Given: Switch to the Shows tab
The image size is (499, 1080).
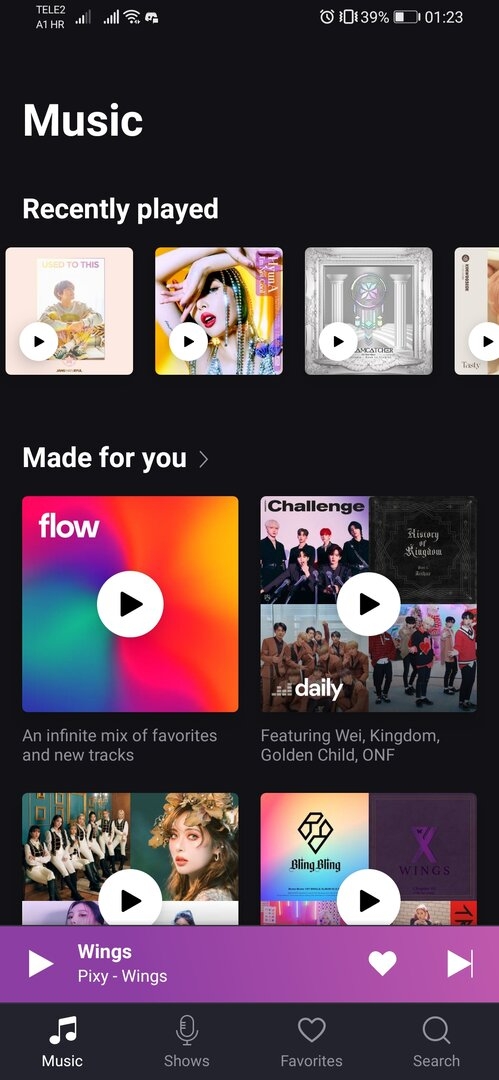Looking at the screenshot, I should pyautogui.click(x=187, y=1042).
